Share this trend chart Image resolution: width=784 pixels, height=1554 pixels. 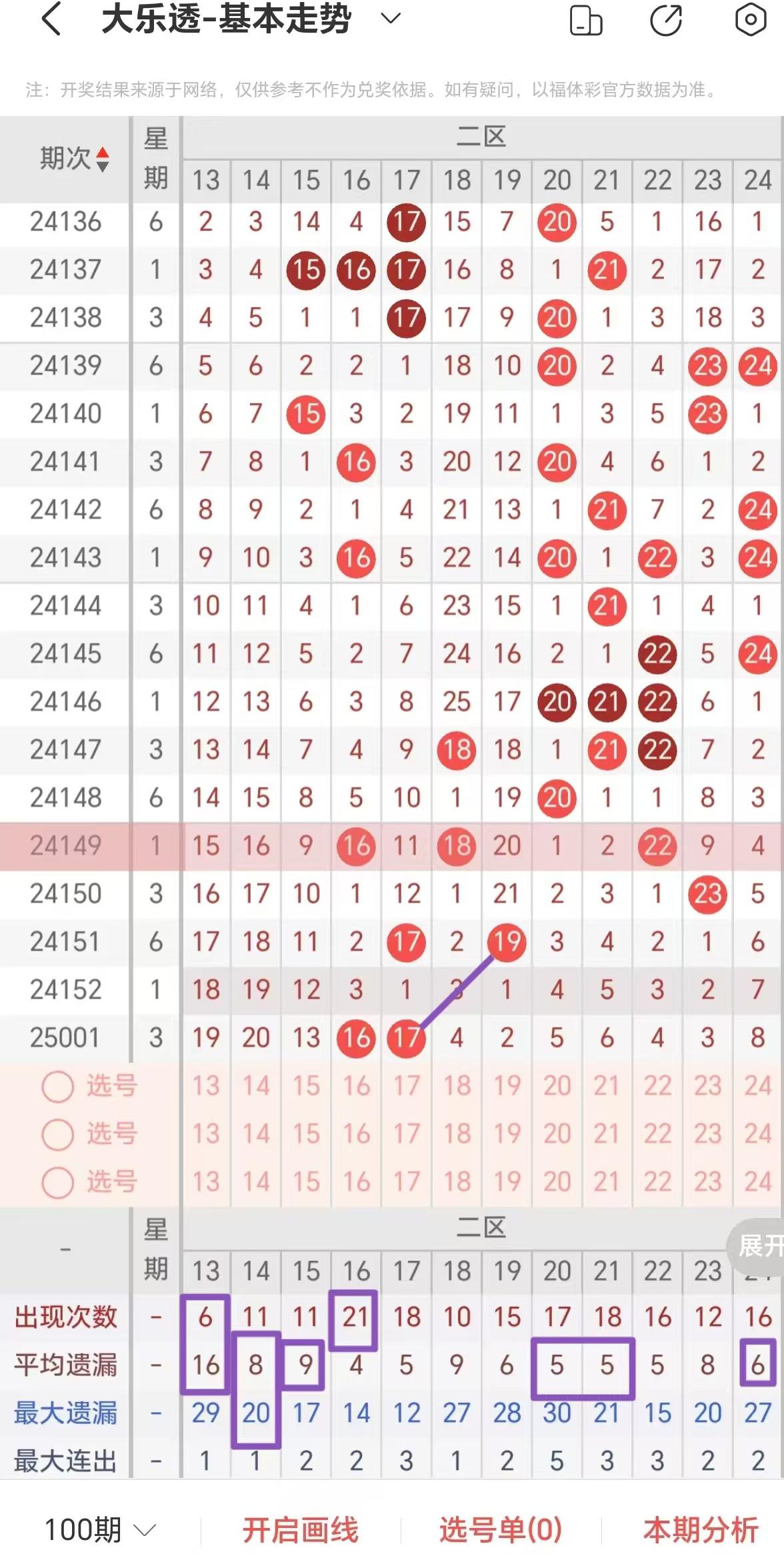click(666, 20)
